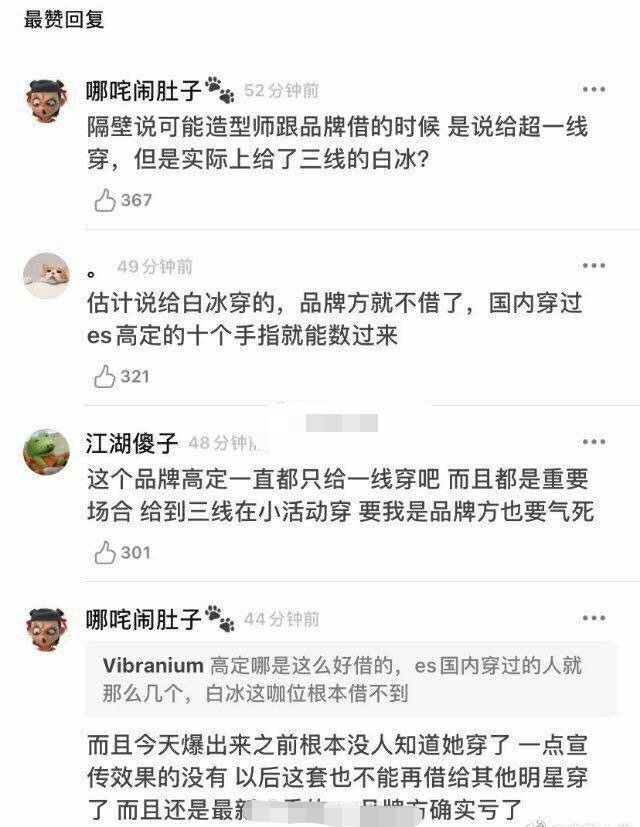Open the cat avatar profile of user 。

[47, 275]
